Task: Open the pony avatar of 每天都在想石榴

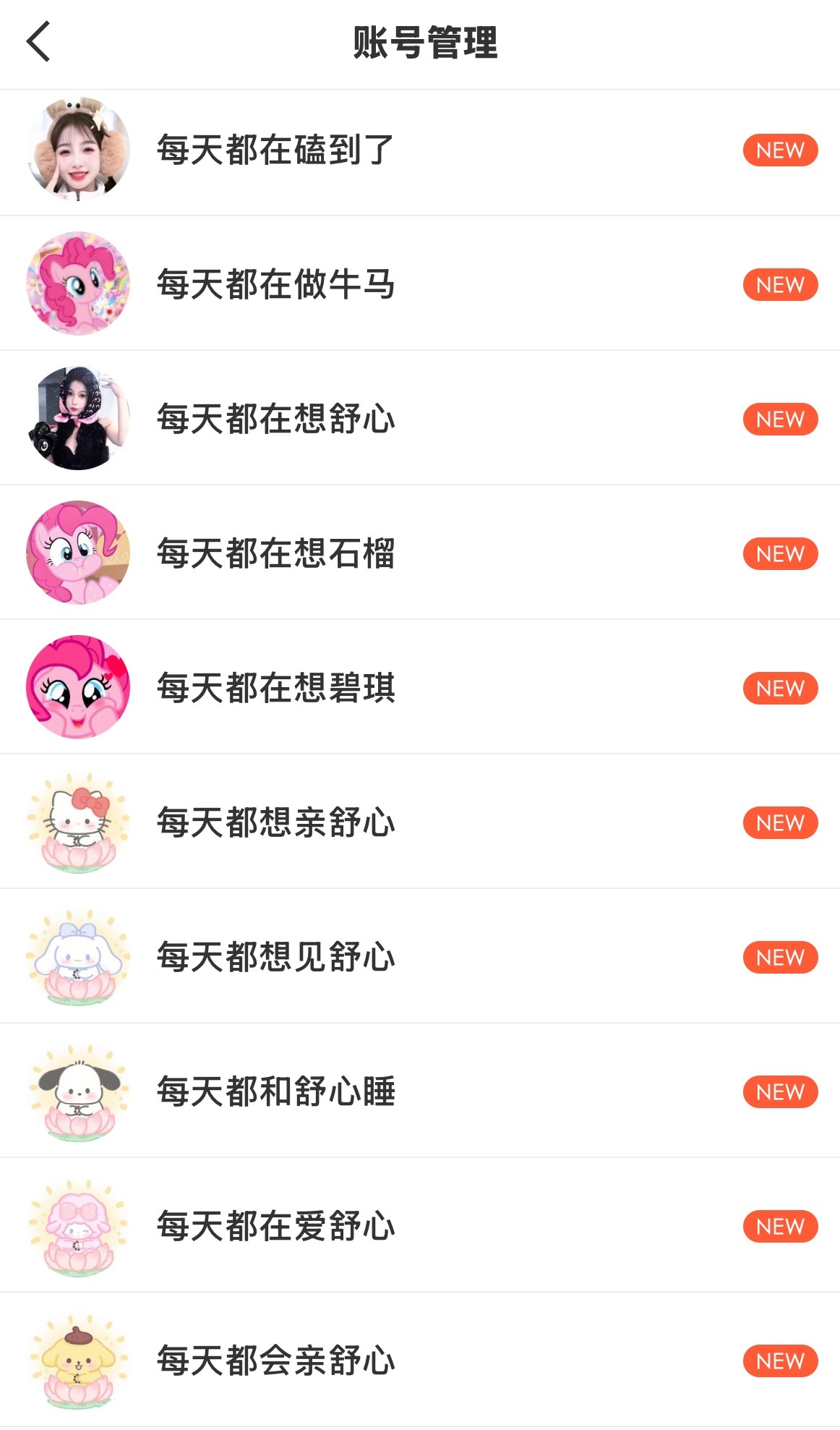Action: coord(77,553)
